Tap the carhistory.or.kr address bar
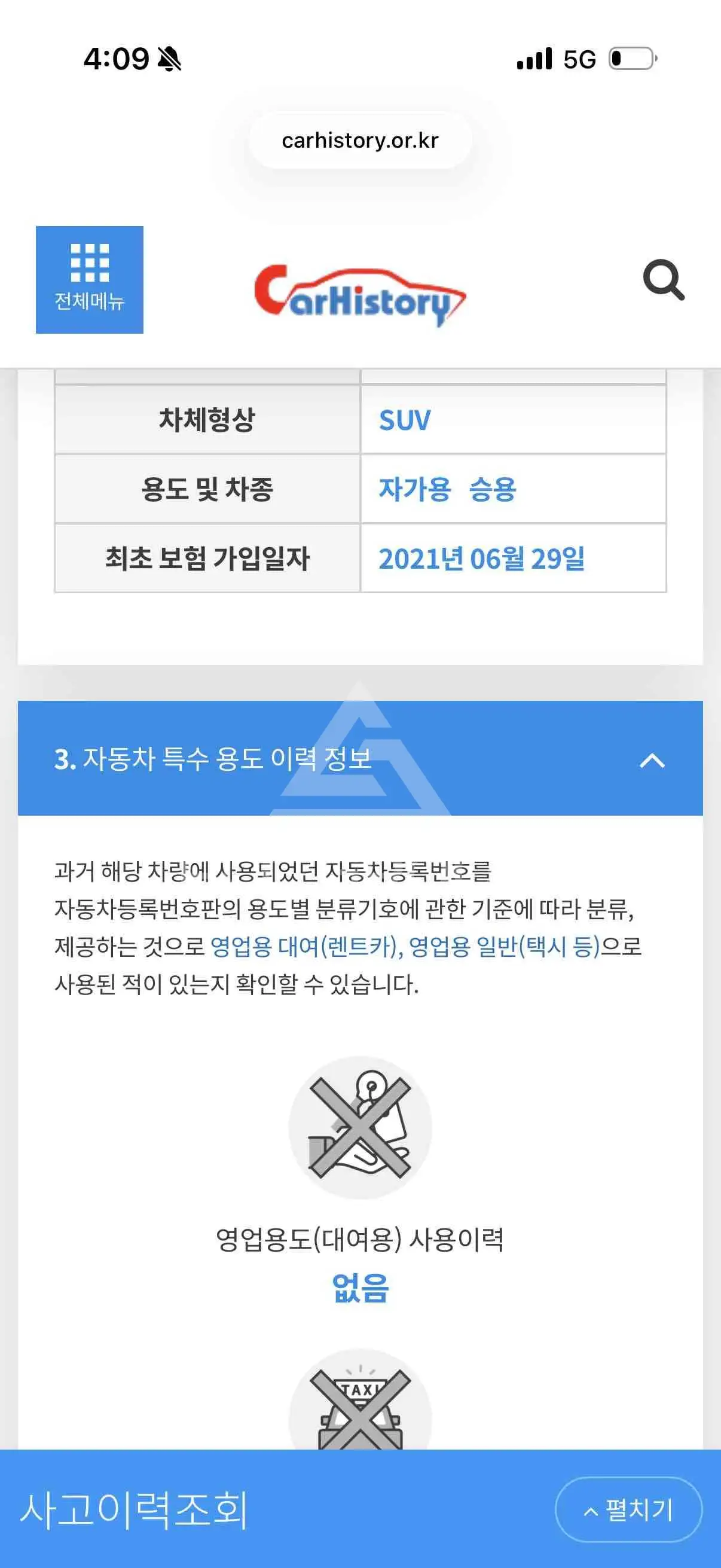The image size is (721, 1568). coord(360,141)
